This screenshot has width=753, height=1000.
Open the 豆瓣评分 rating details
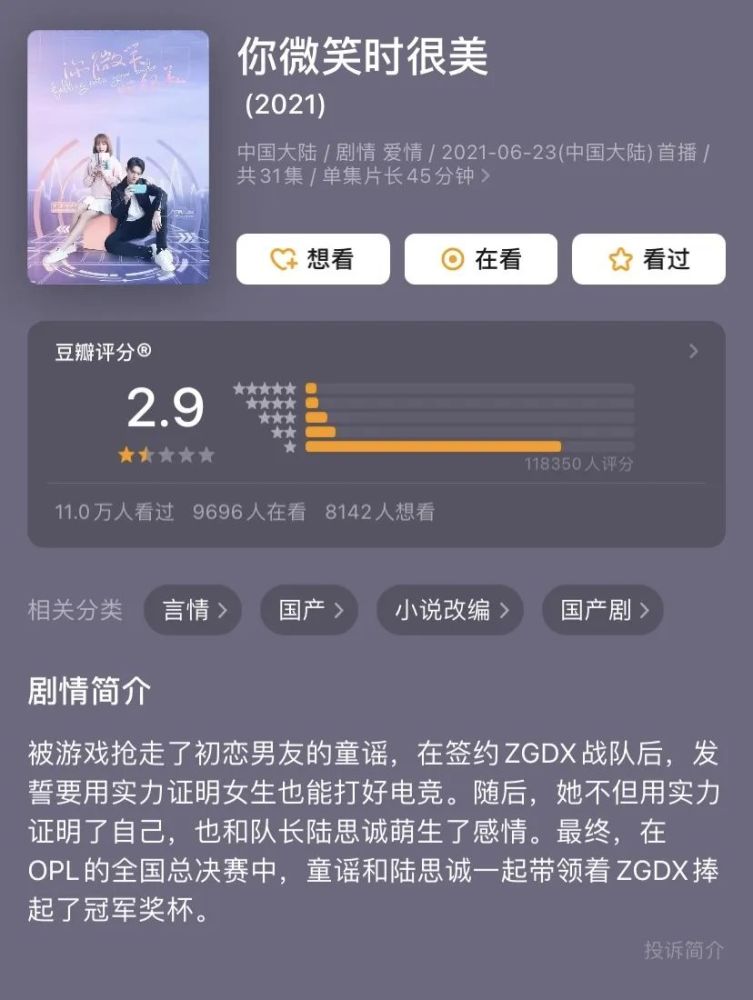(693, 351)
